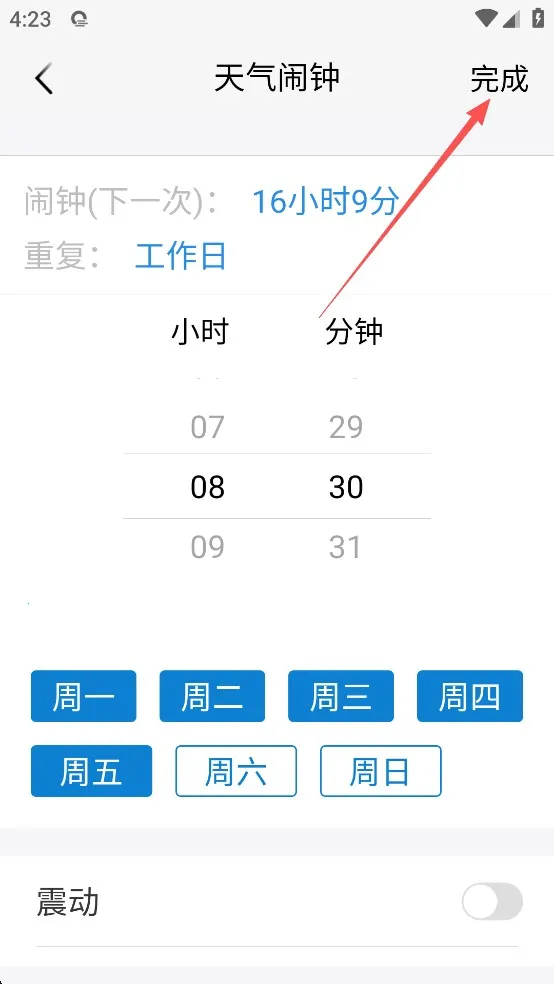Go back using the top-left arrow
This screenshot has width=554, height=984.
pos(44,80)
